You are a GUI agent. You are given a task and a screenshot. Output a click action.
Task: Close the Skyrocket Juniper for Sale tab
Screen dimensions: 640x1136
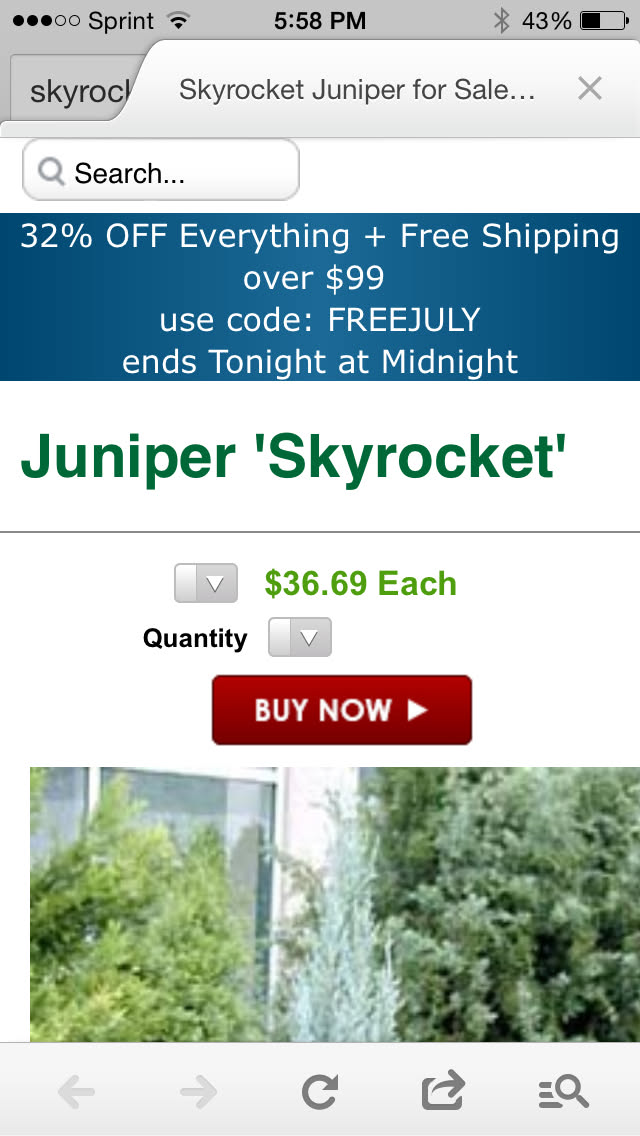click(590, 89)
